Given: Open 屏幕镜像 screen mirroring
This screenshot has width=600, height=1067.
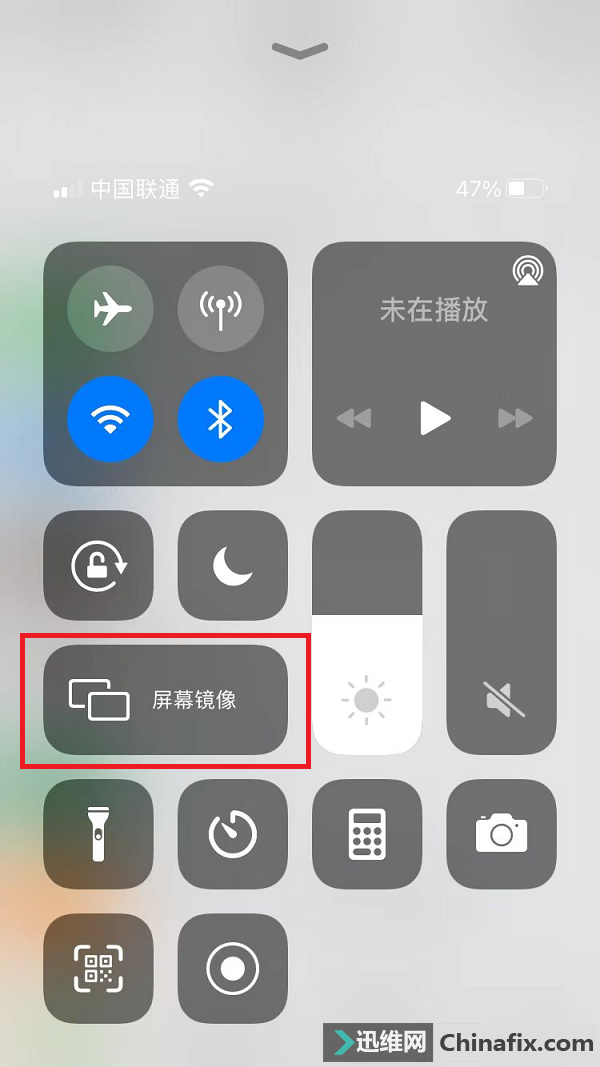Looking at the screenshot, I should (x=165, y=700).
